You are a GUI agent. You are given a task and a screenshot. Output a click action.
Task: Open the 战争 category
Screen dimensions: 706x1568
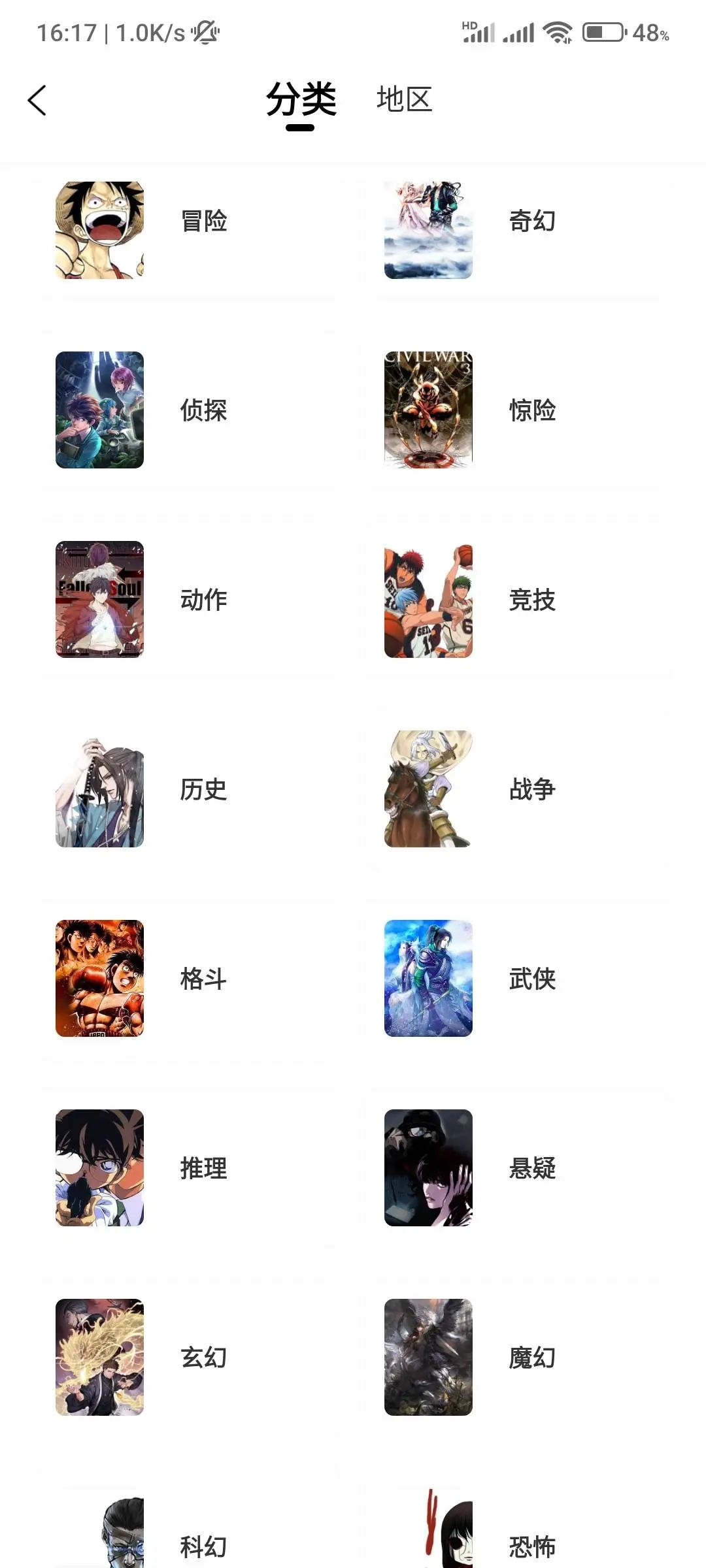point(516,789)
